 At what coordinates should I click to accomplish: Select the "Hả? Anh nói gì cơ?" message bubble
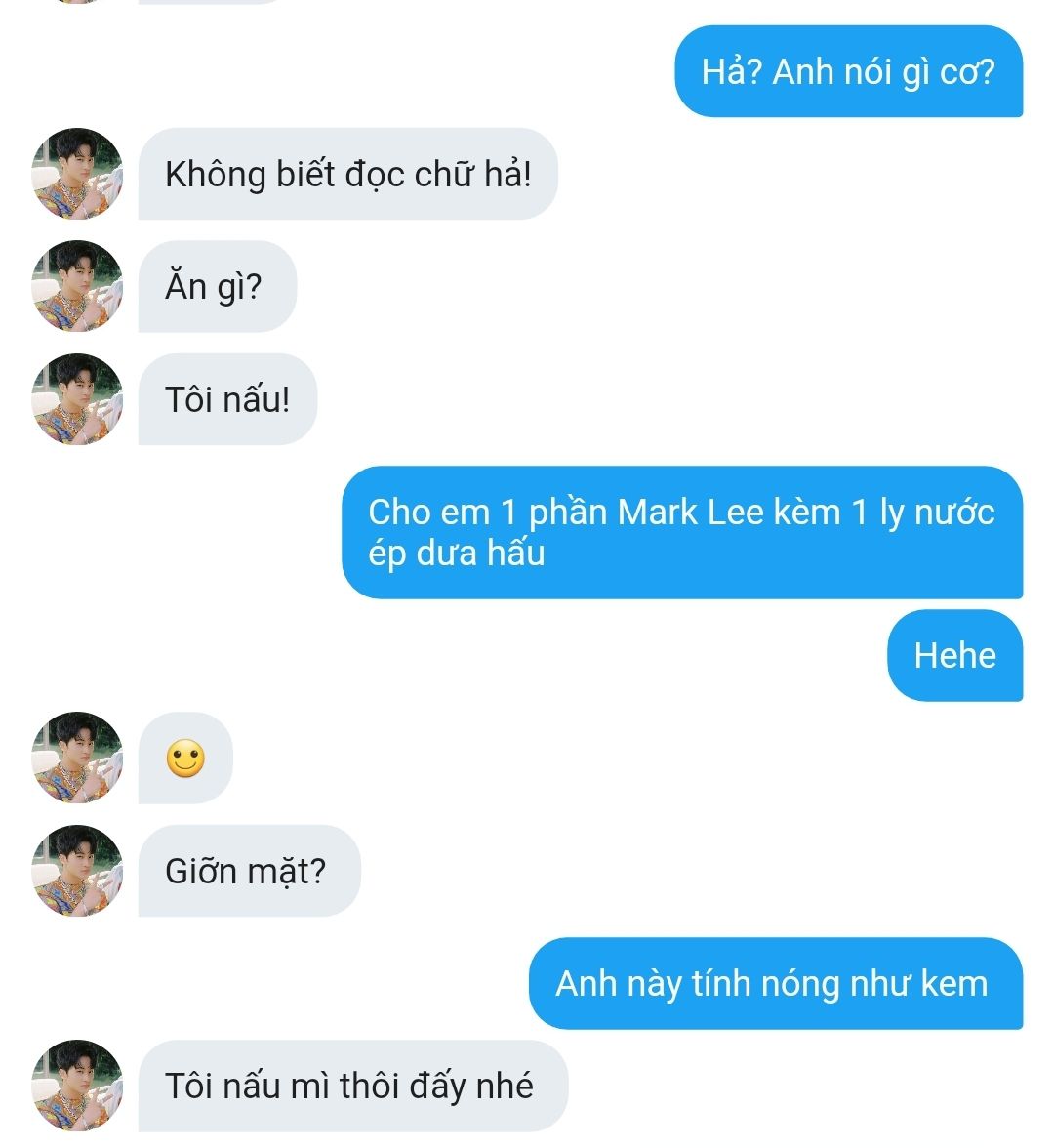(848, 71)
